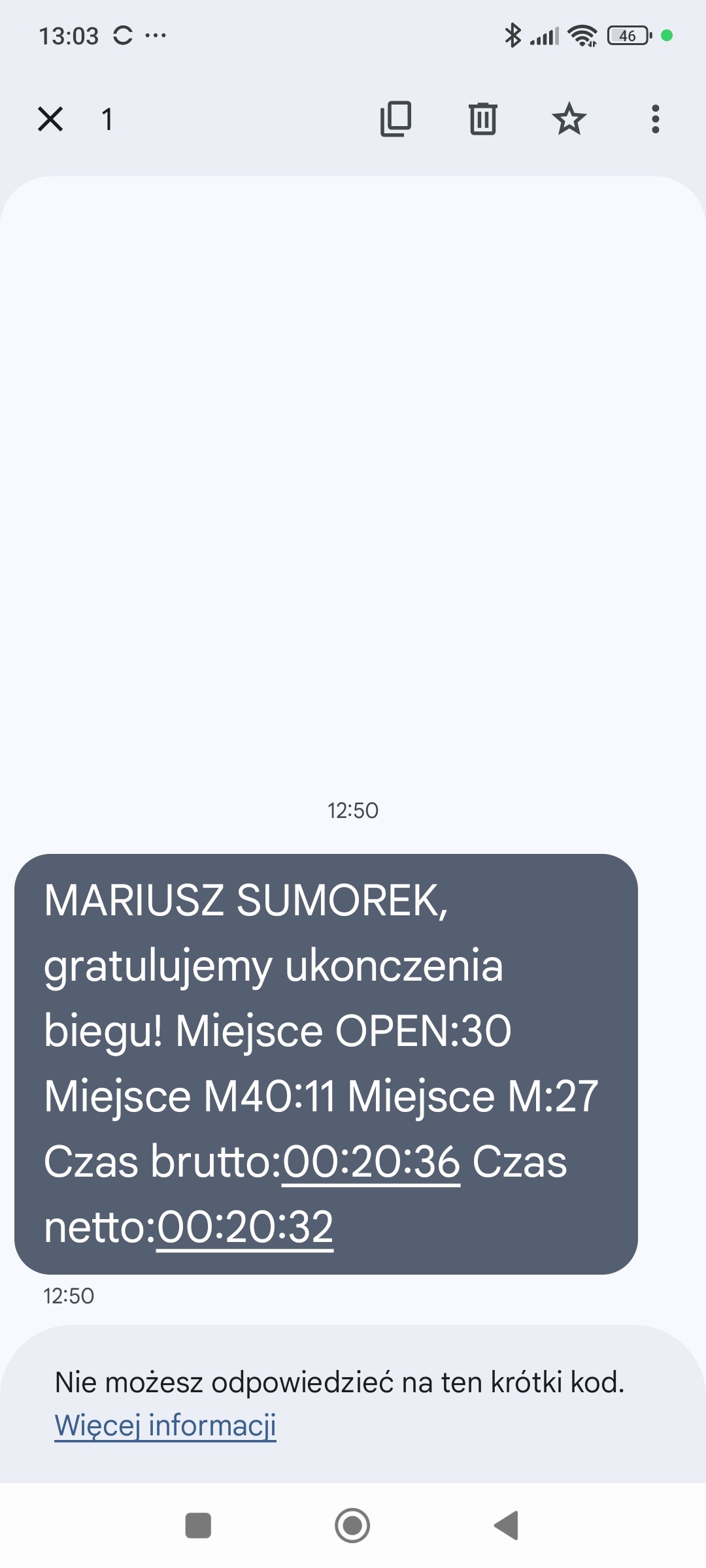Close the message selection mode
The image size is (706, 1568).
50,120
